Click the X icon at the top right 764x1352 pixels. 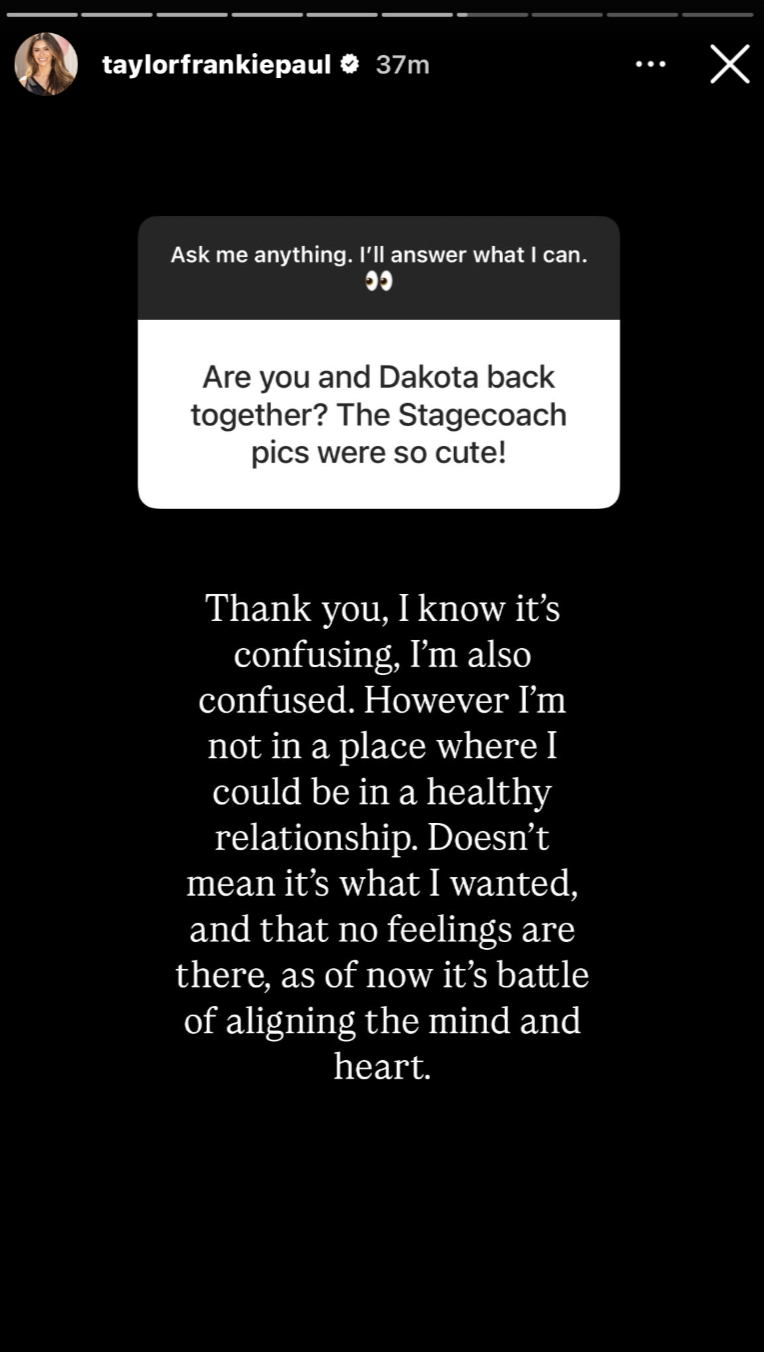(729, 63)
